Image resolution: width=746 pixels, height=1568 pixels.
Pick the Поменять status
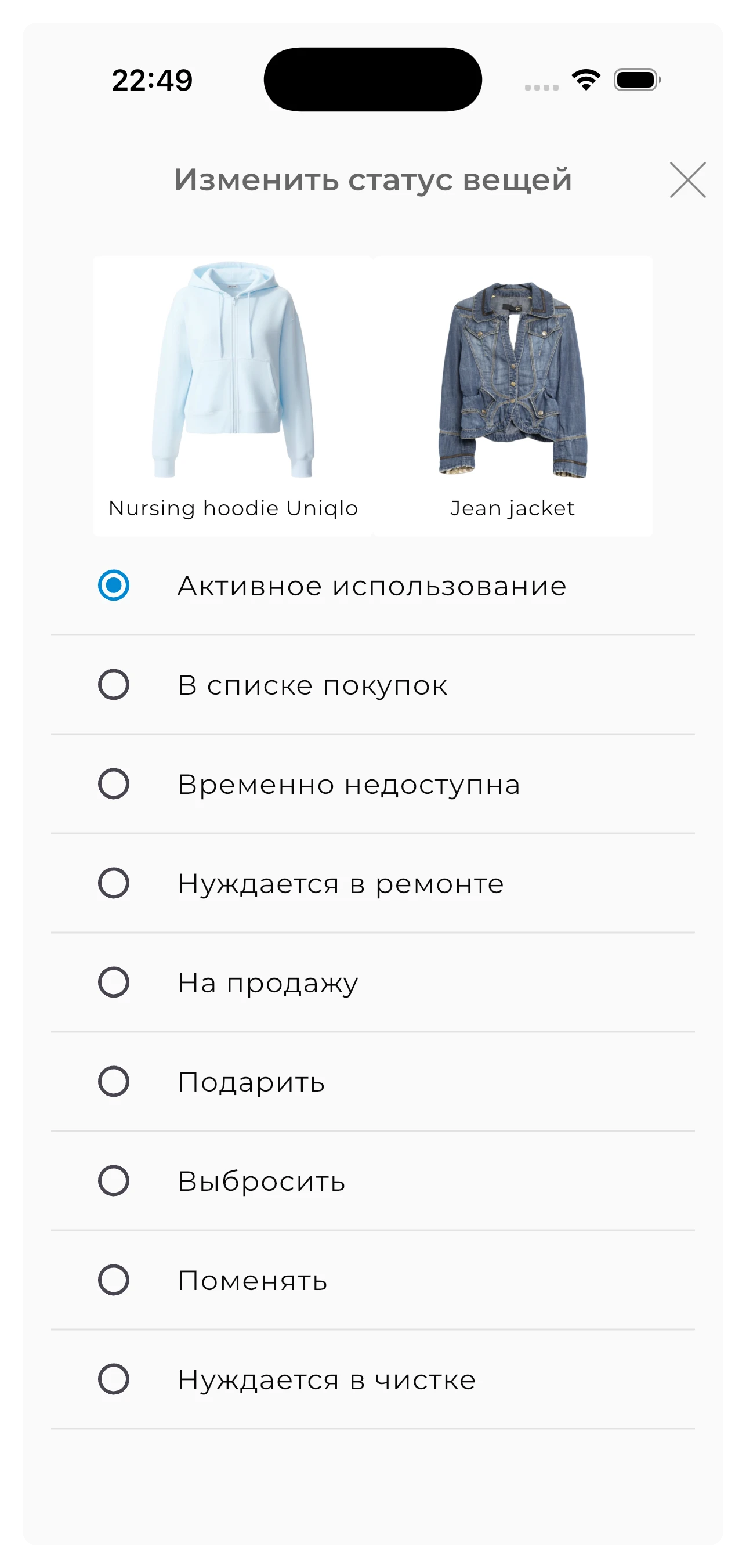(114, 1280)
